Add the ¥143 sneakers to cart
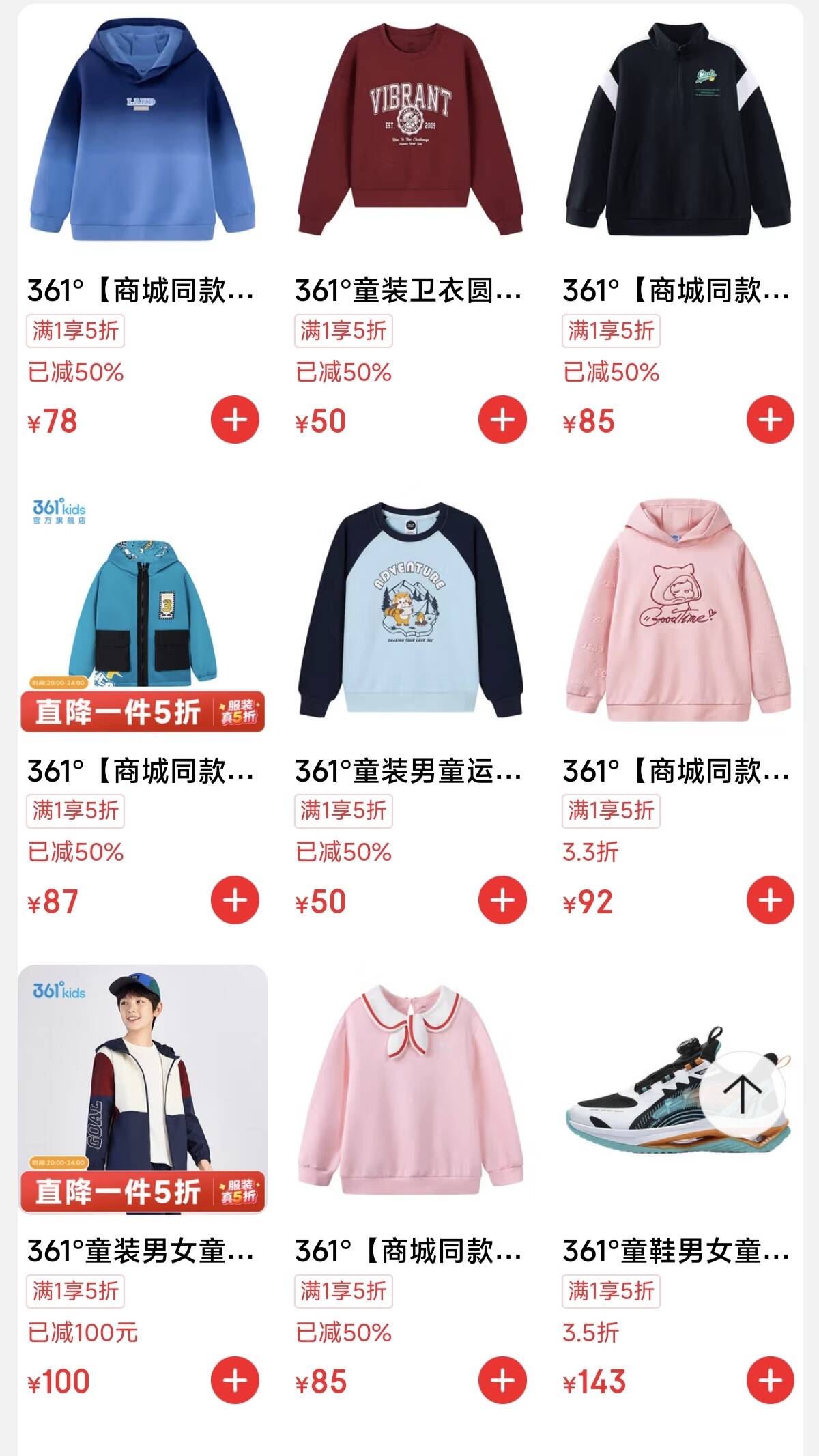This screenshot has height=1456, width=819. pos(771,1380)
